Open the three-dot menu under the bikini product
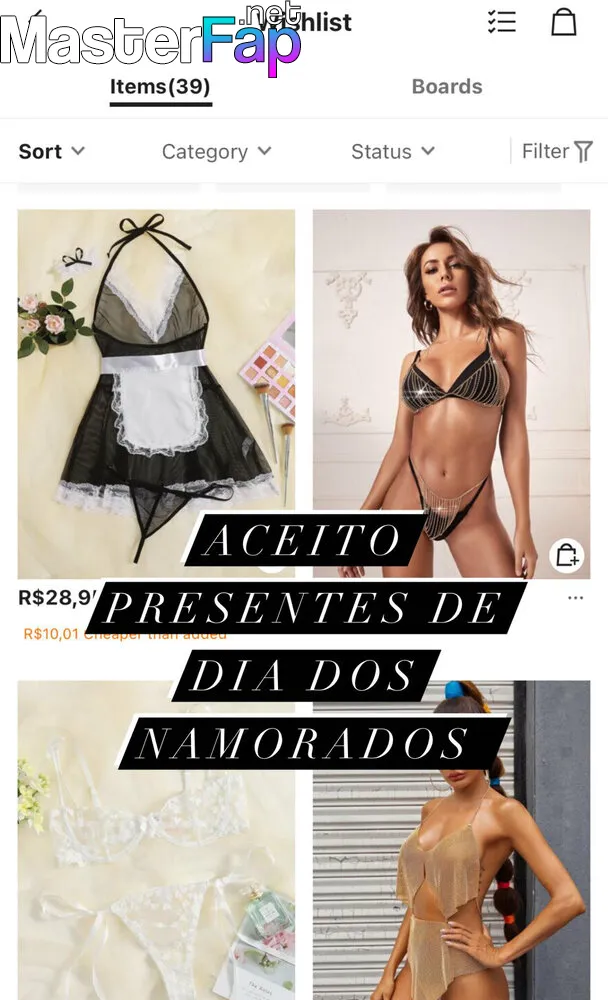 [x=575, y=598]
